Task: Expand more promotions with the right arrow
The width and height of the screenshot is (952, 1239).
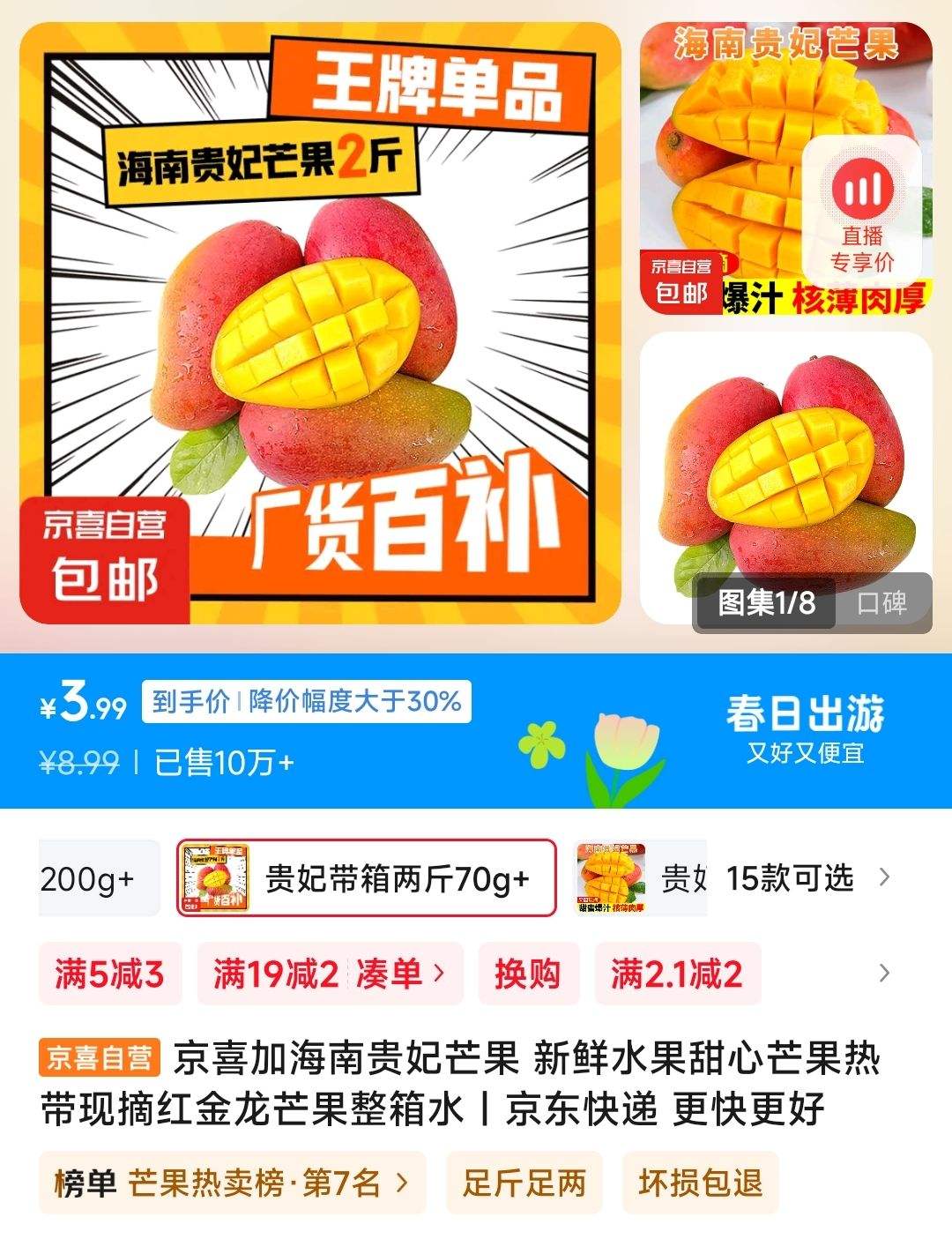Action: (884, 973)
